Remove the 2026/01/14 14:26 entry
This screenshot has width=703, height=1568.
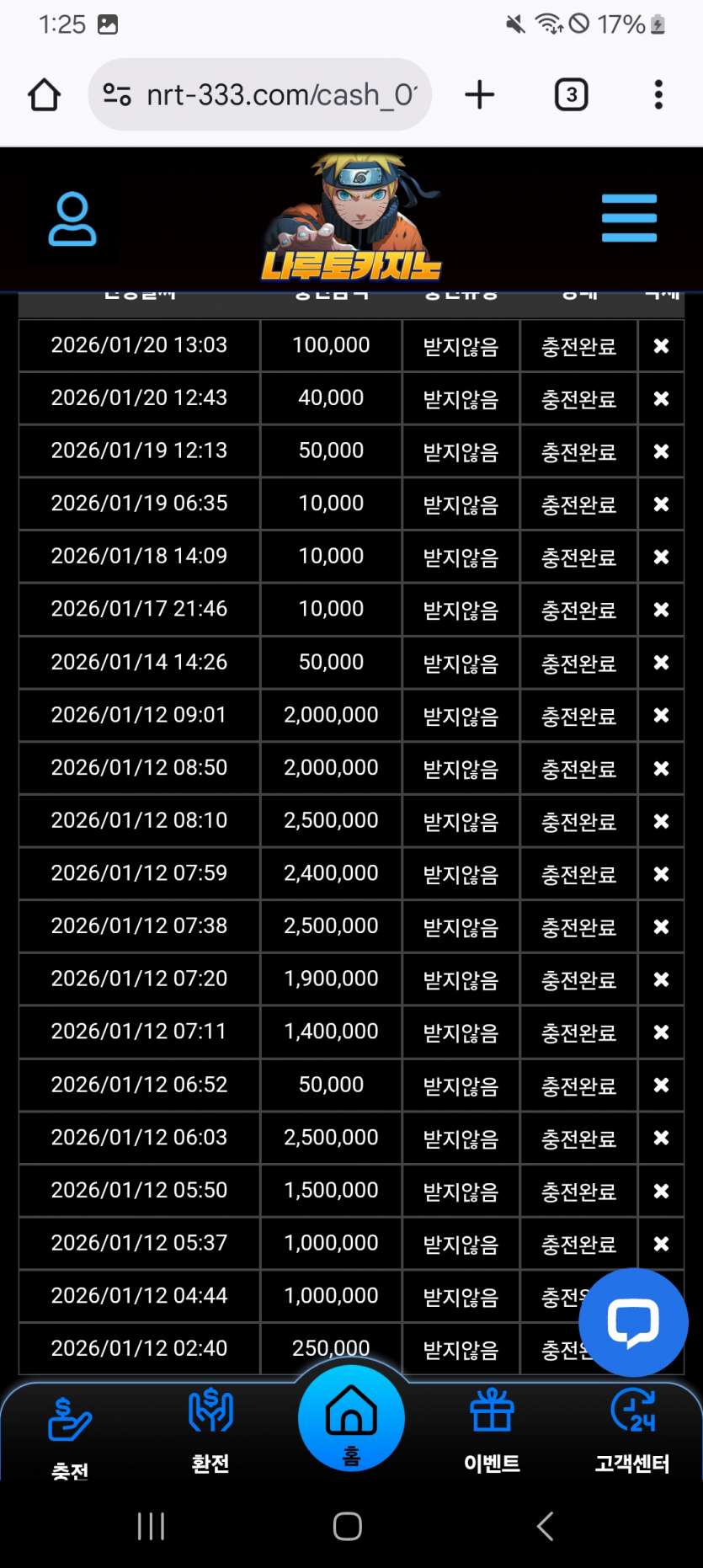point(661,663)
